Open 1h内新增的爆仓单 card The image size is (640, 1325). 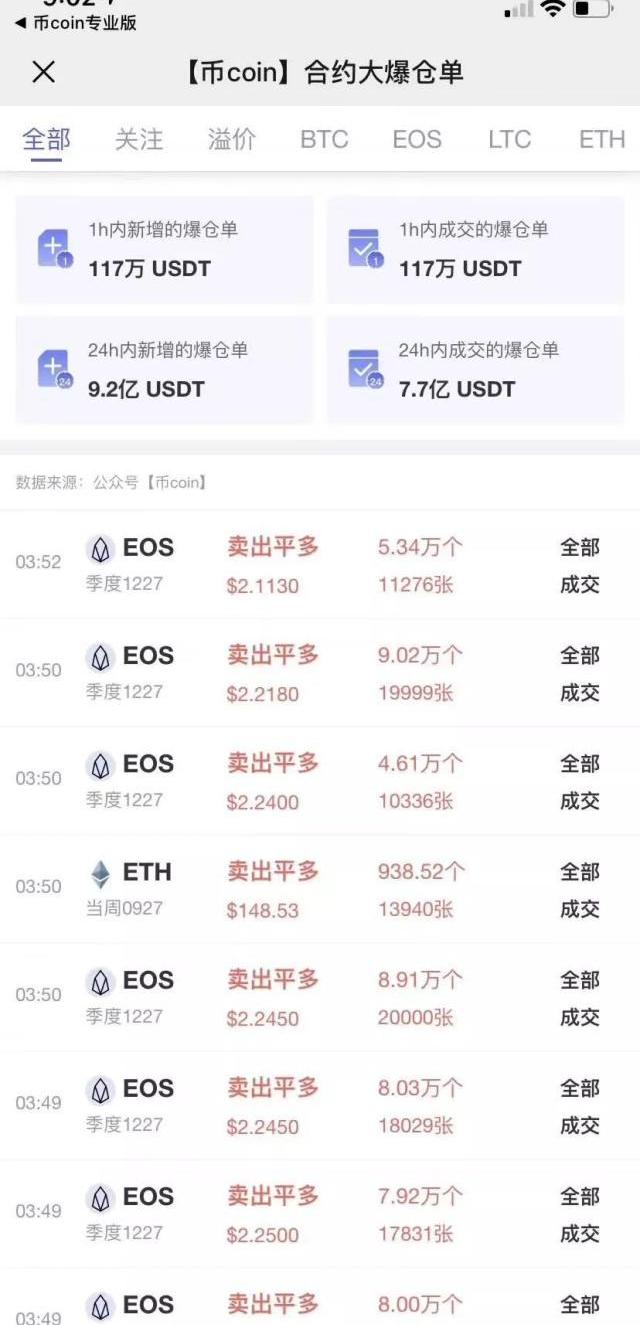(165, 250)
